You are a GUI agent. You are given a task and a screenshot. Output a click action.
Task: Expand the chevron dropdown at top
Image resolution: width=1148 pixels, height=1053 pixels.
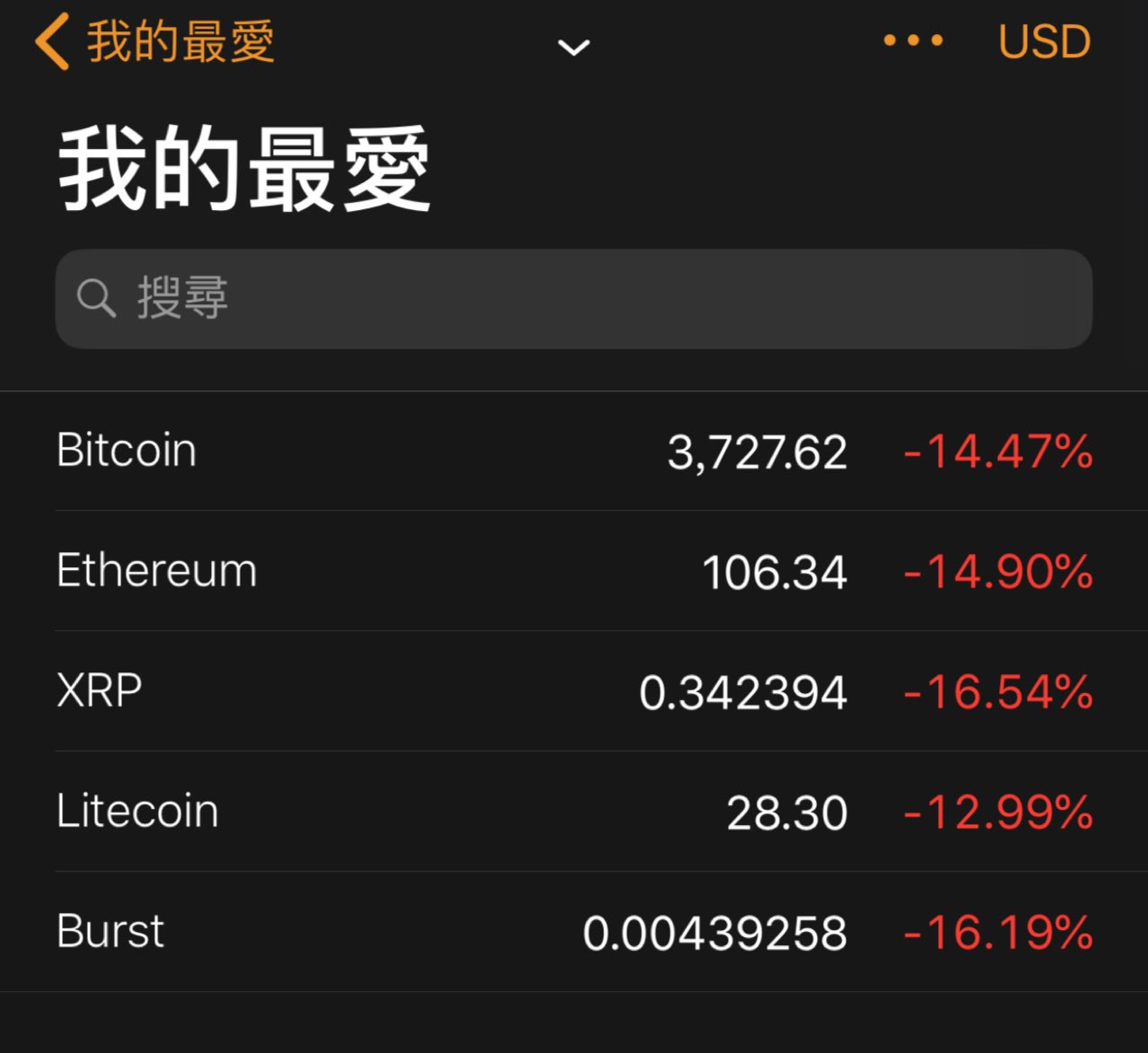coord(574,47)
